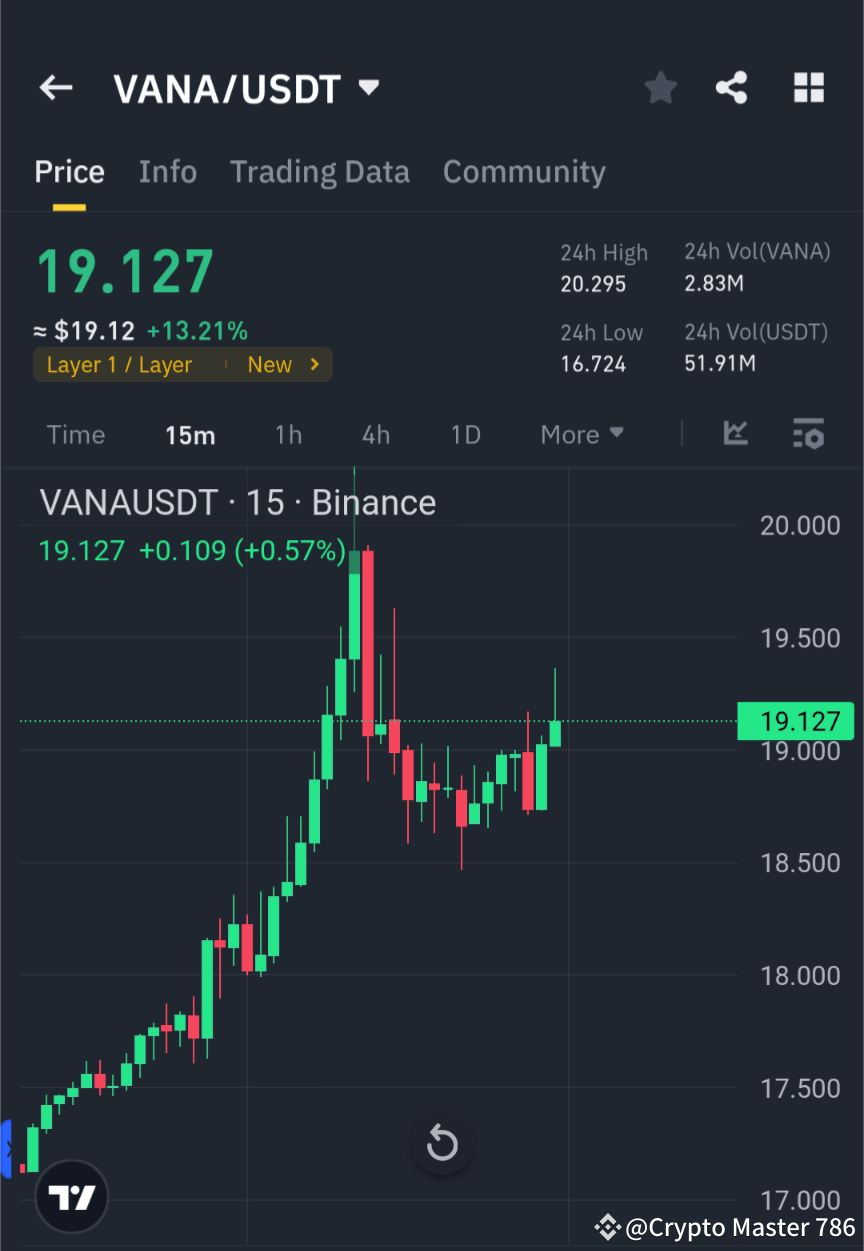Open the indicators settings icon
Viewport: 864px width, 1251px height.
pos(808,434)
